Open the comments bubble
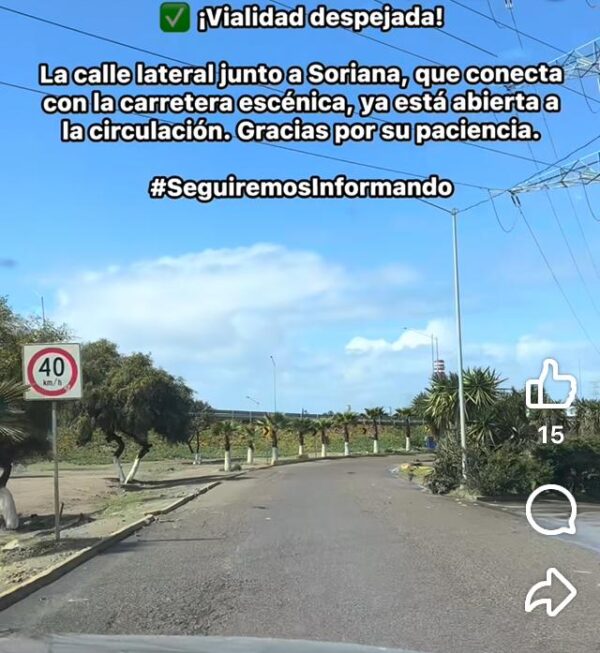 click(550, 510)
